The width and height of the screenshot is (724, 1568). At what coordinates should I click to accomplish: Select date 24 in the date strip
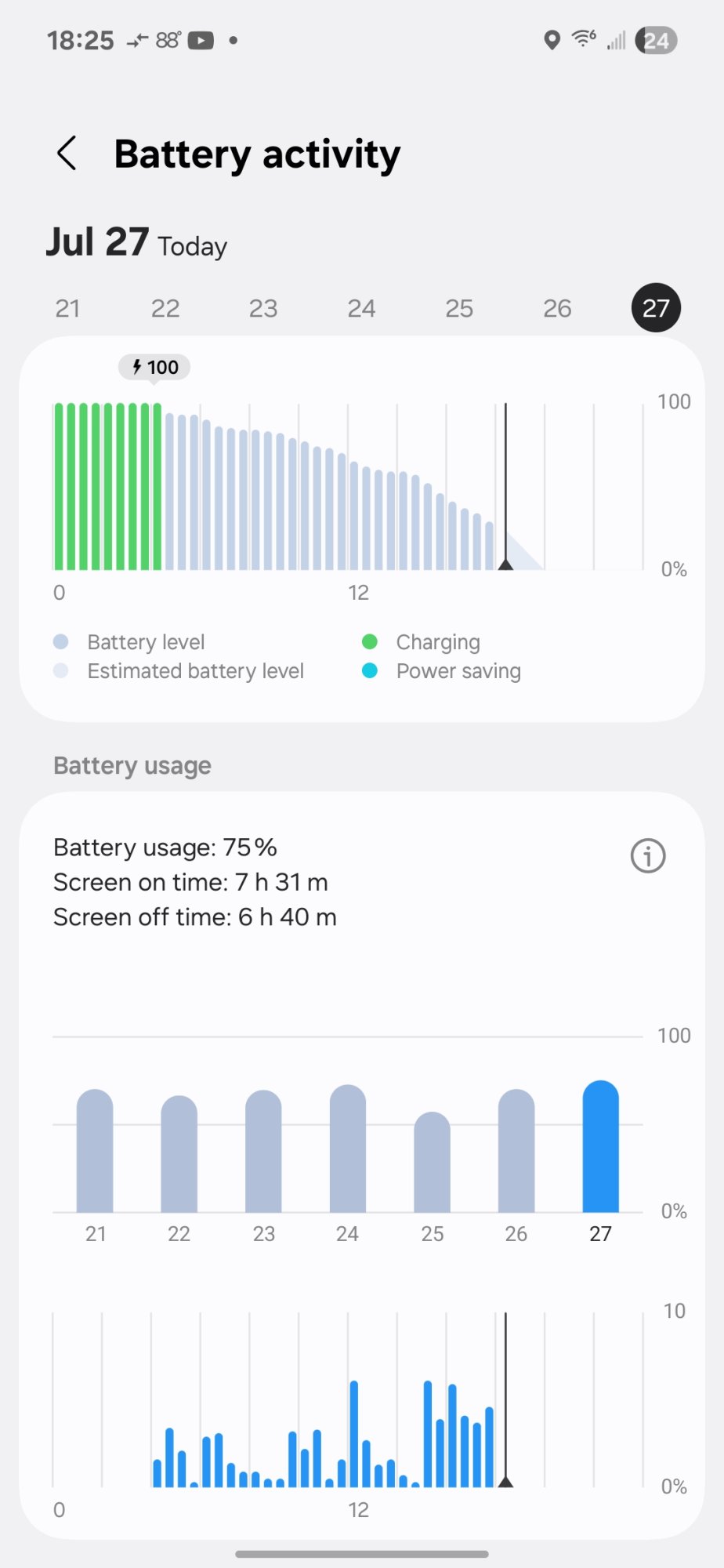coord(361,308)
